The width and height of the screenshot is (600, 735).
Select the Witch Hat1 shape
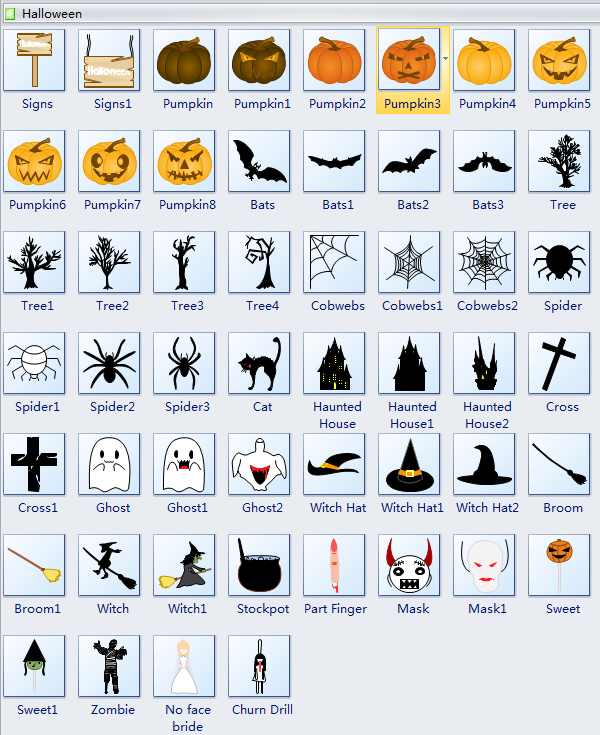pos(409,464)
